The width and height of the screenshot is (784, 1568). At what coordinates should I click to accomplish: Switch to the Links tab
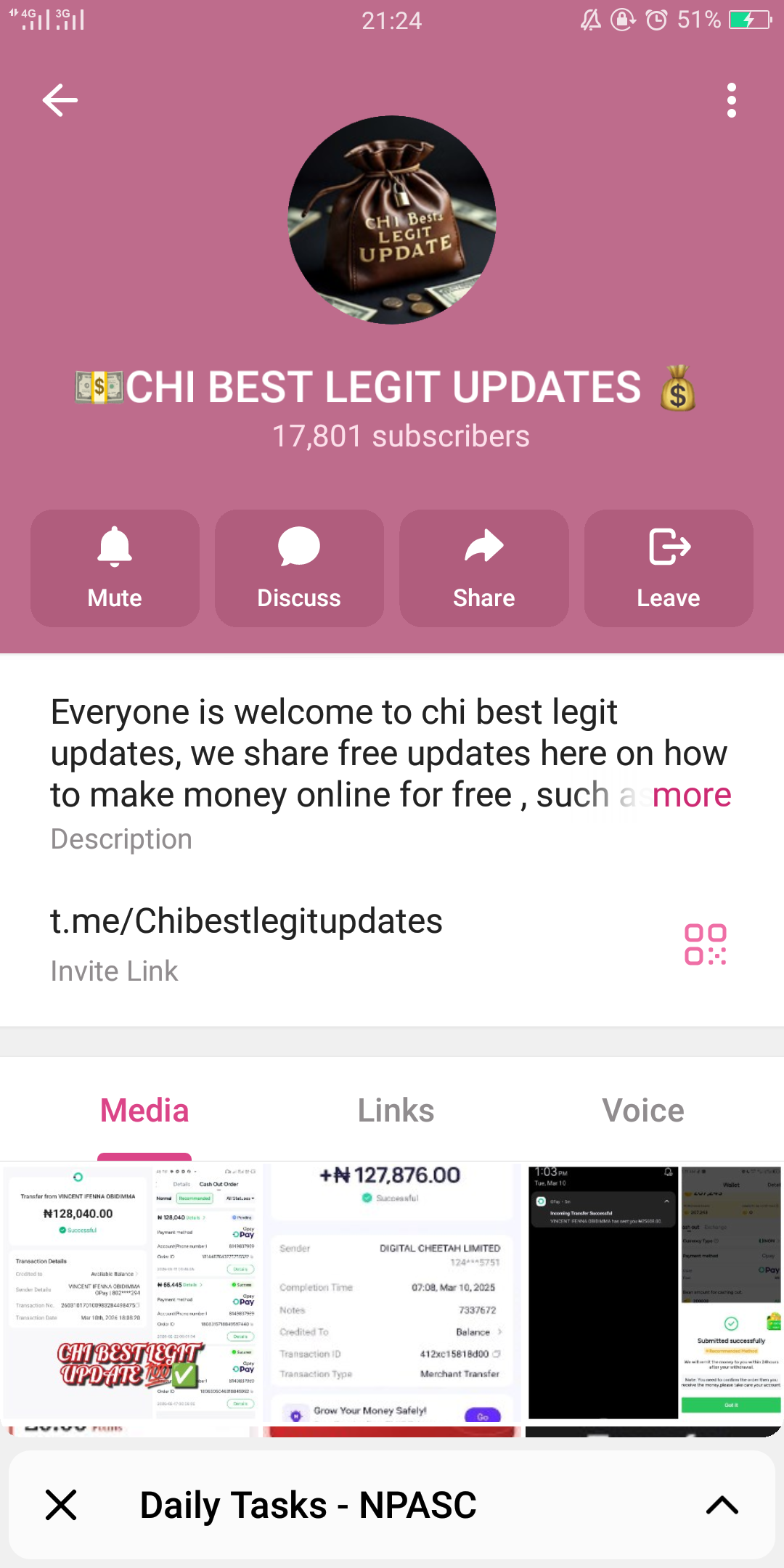coord(396,1111)
